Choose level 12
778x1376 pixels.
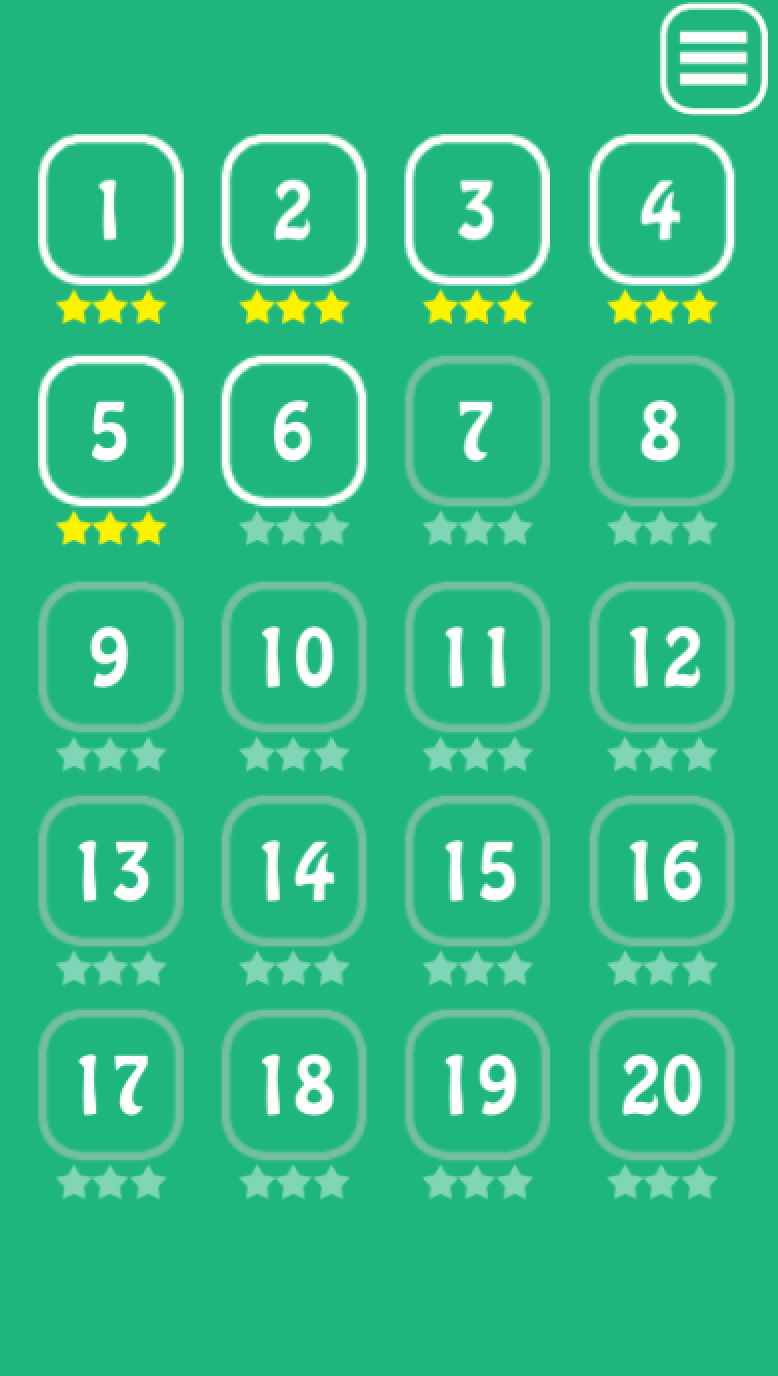(661, 656)
